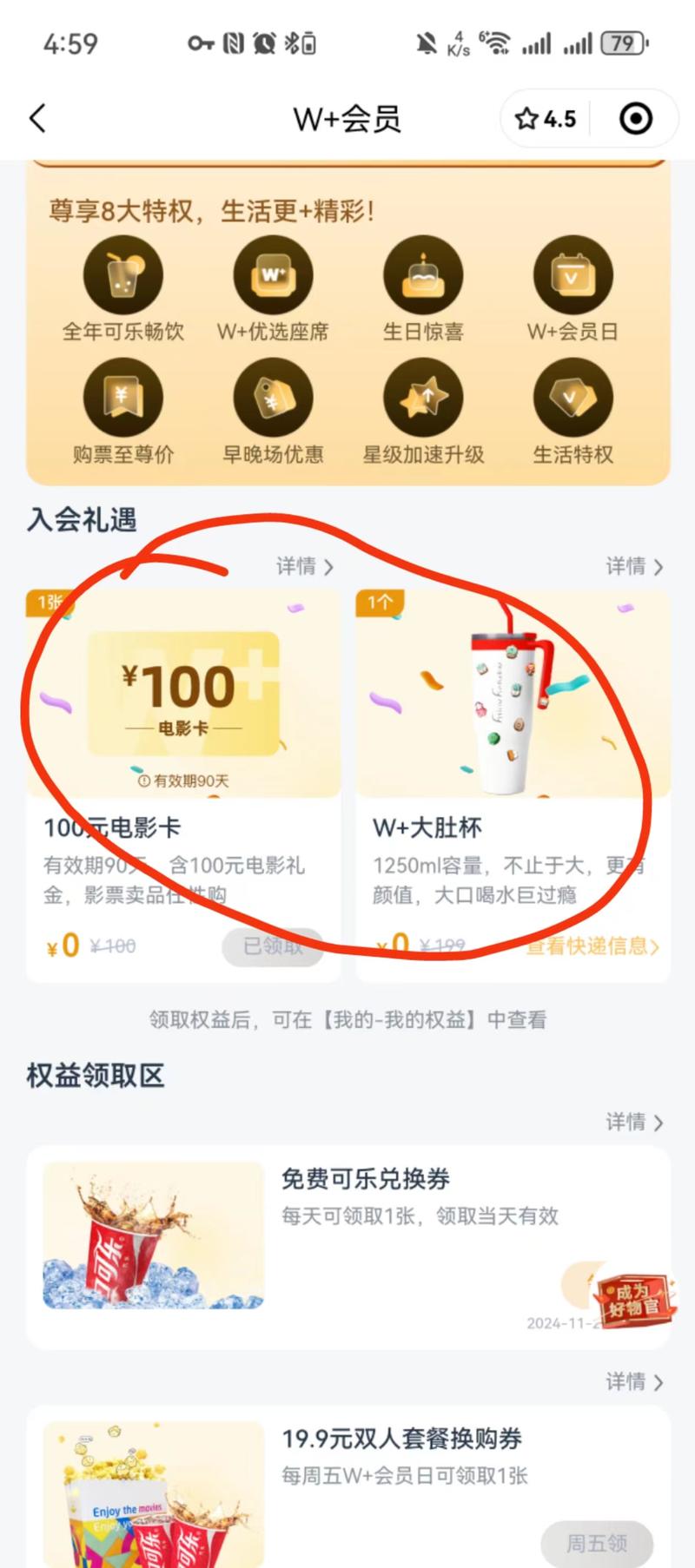Tap the 成为好物官 floating badge

(x=634, y=1299)
